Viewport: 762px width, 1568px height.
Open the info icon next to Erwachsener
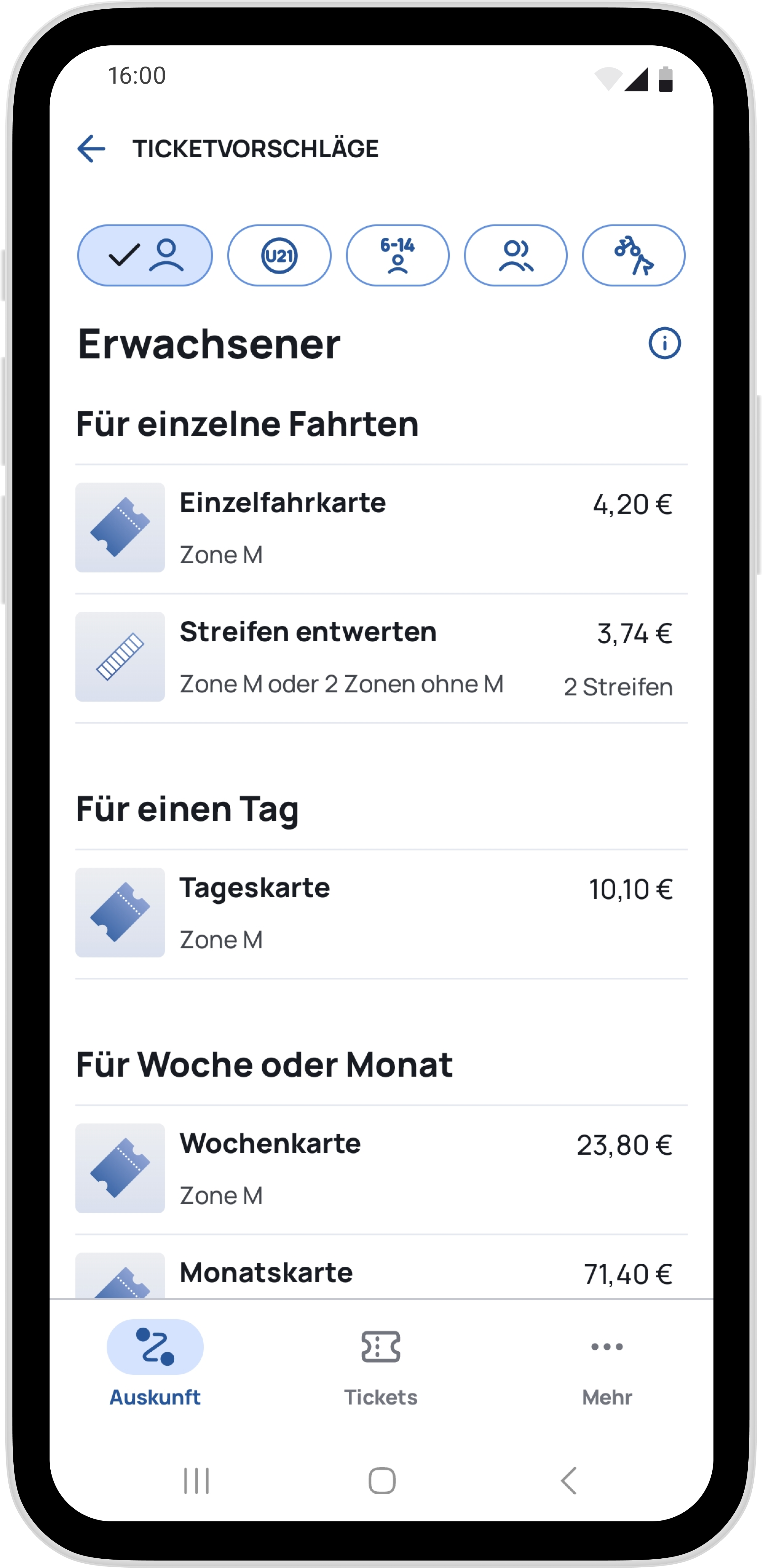664,343
